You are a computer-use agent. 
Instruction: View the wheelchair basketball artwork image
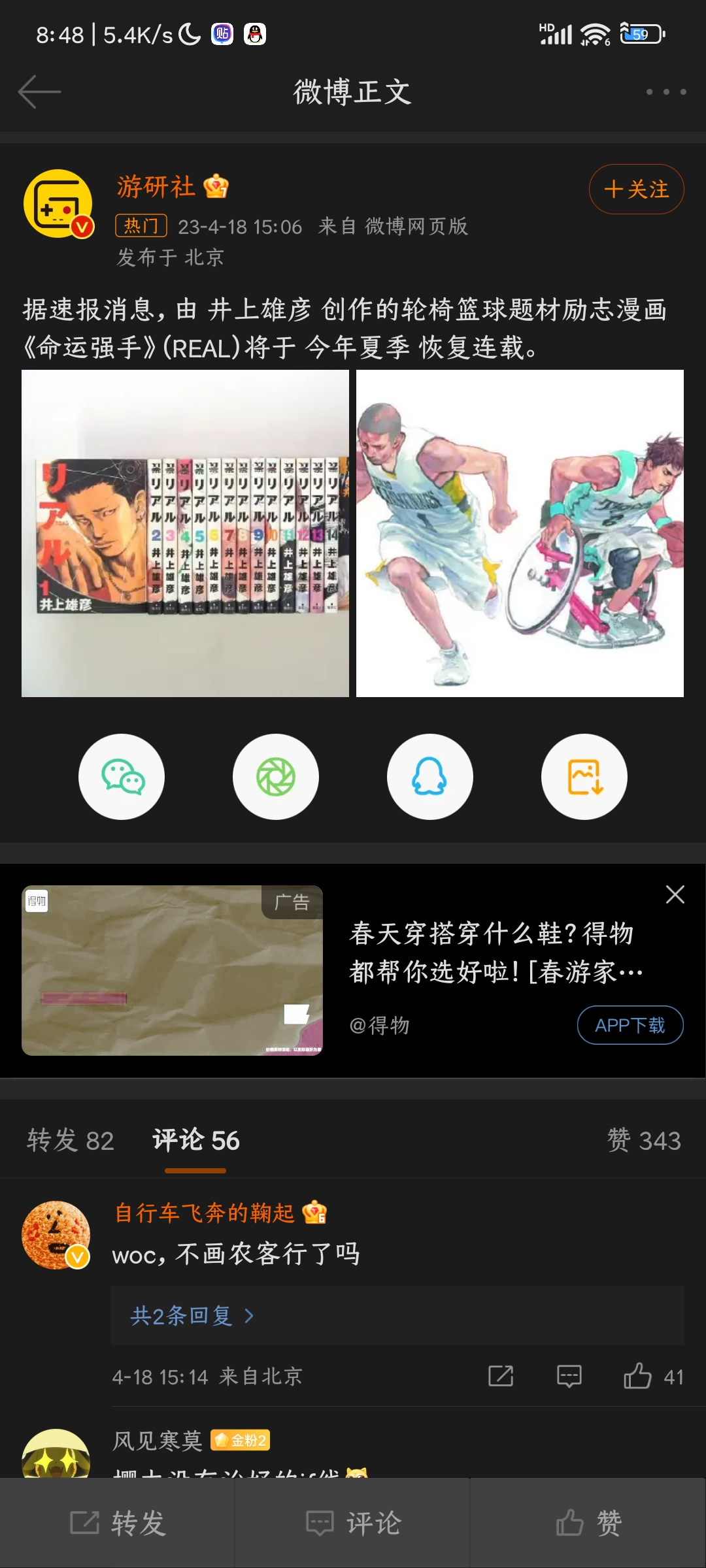point(520,533)
